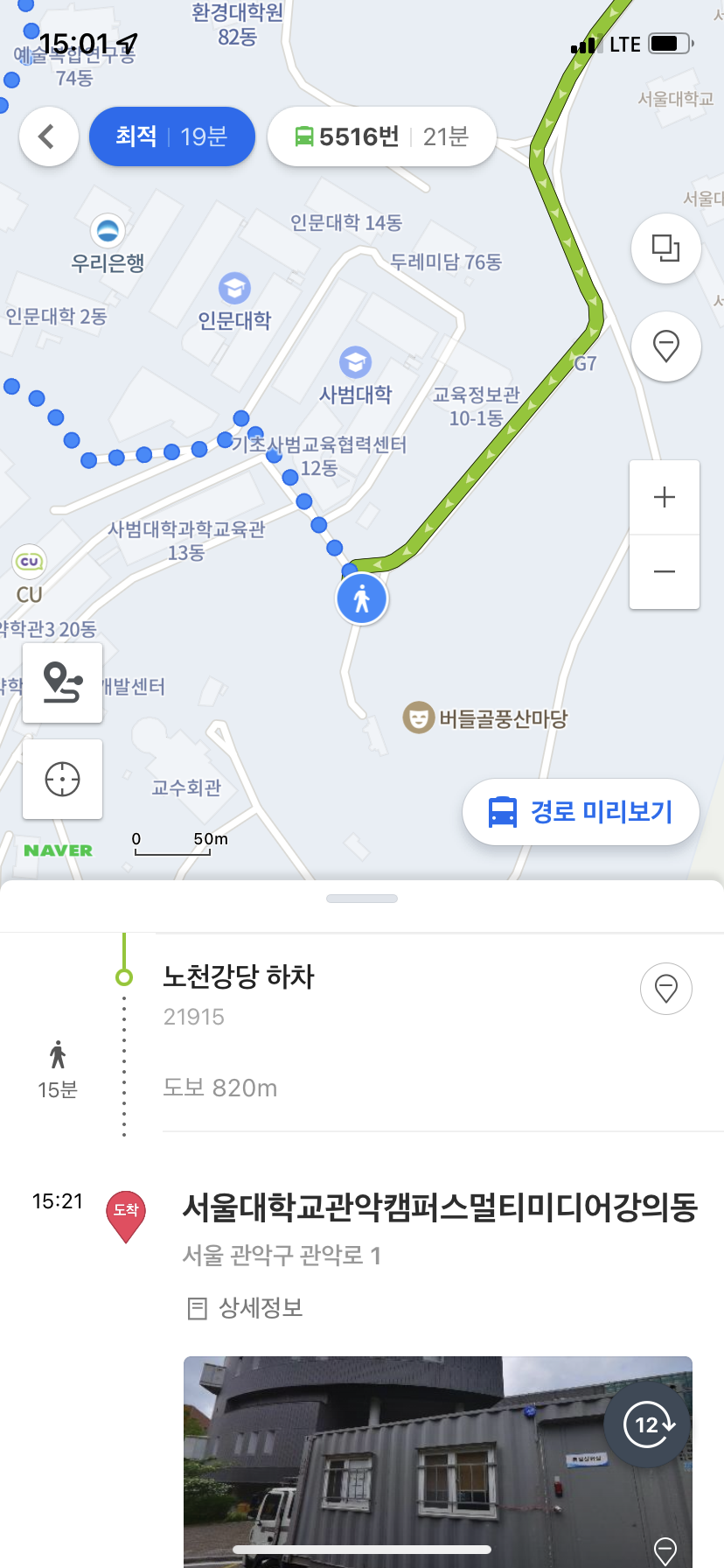724x1568 pixels.
Task: Open the route path icon button
Action: pyautogui.click(x=63, y=682)
